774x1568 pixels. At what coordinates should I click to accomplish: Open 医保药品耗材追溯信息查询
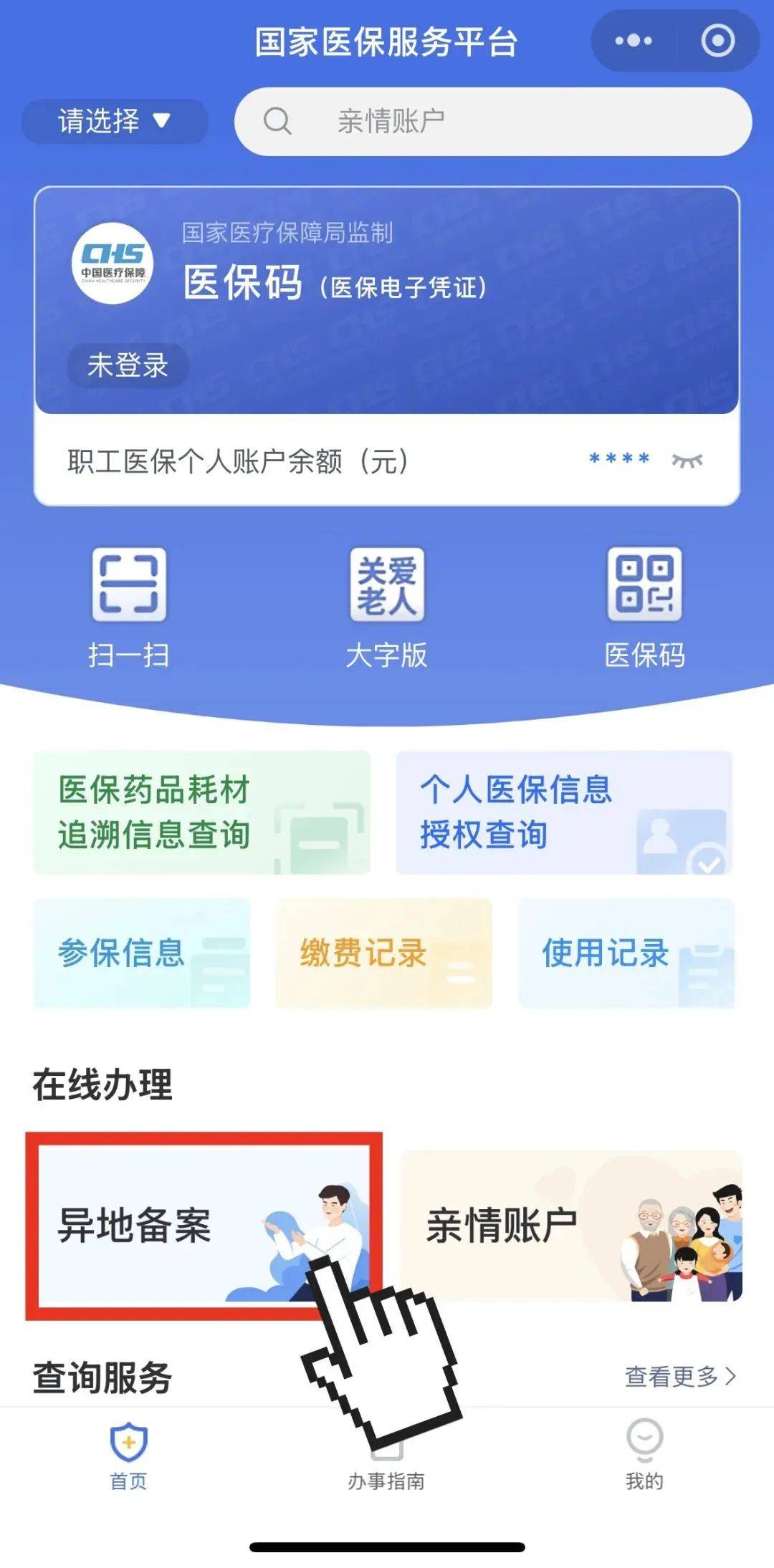(x=202, y=812)
